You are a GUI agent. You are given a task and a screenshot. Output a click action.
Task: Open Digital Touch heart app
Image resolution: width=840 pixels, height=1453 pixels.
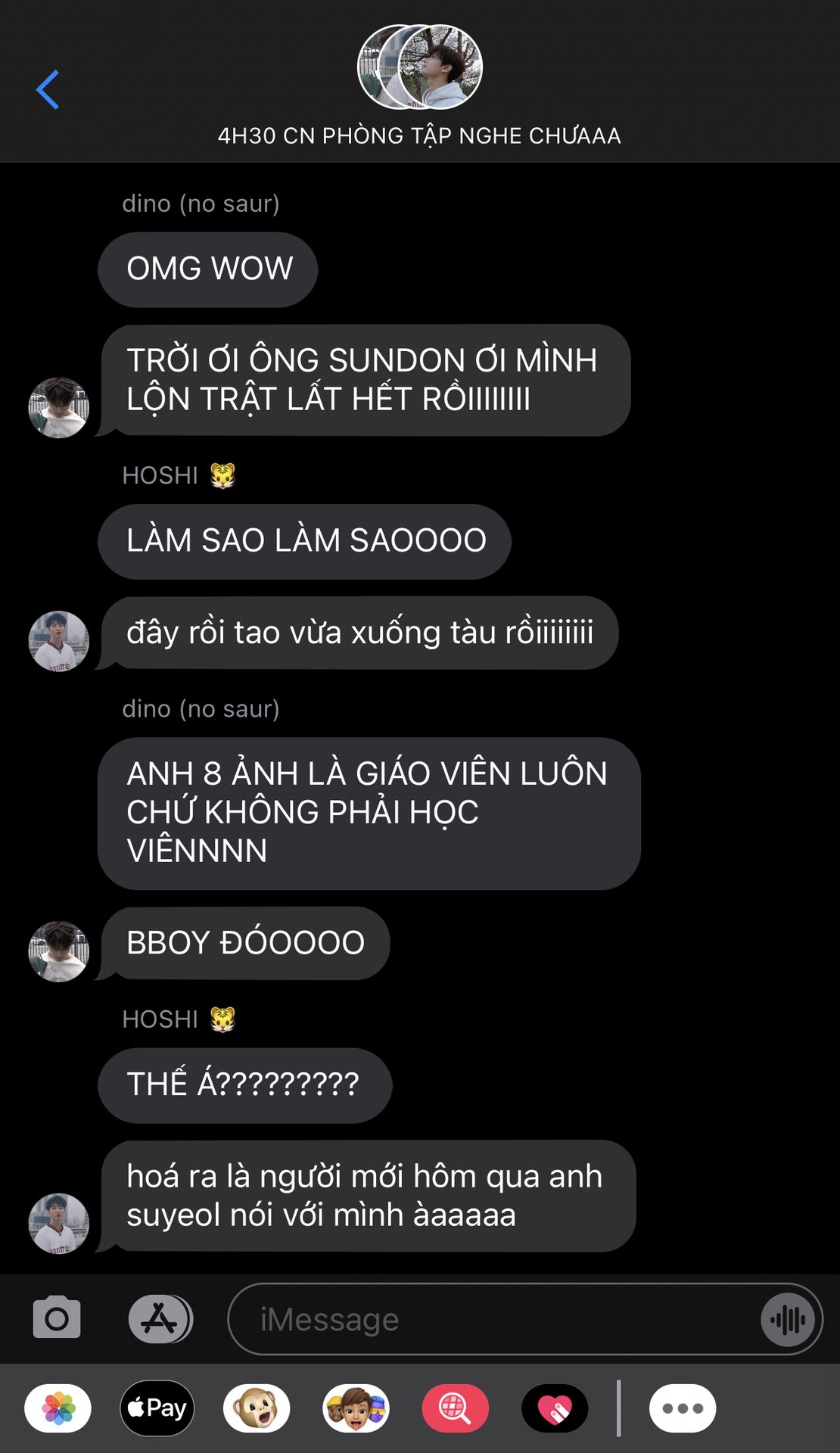click(555, 1408)
